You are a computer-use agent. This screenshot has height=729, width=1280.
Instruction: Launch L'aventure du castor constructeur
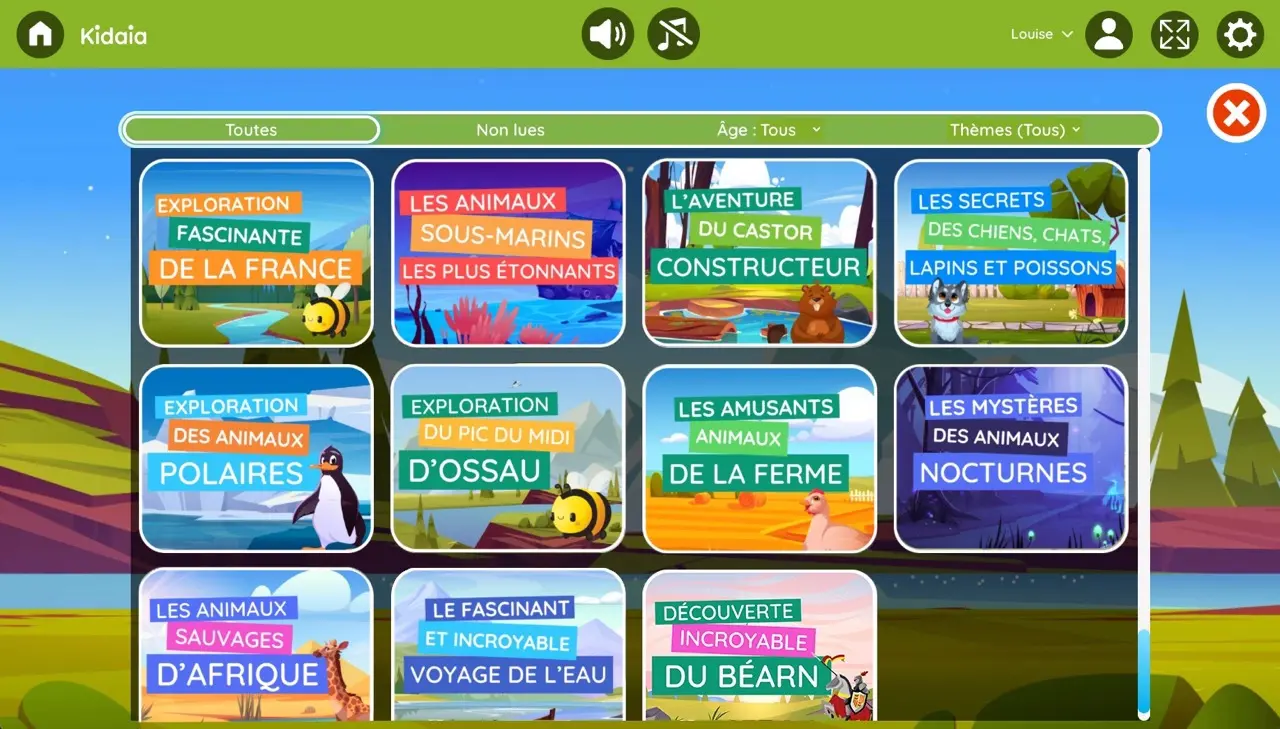[x=759, y=253]
